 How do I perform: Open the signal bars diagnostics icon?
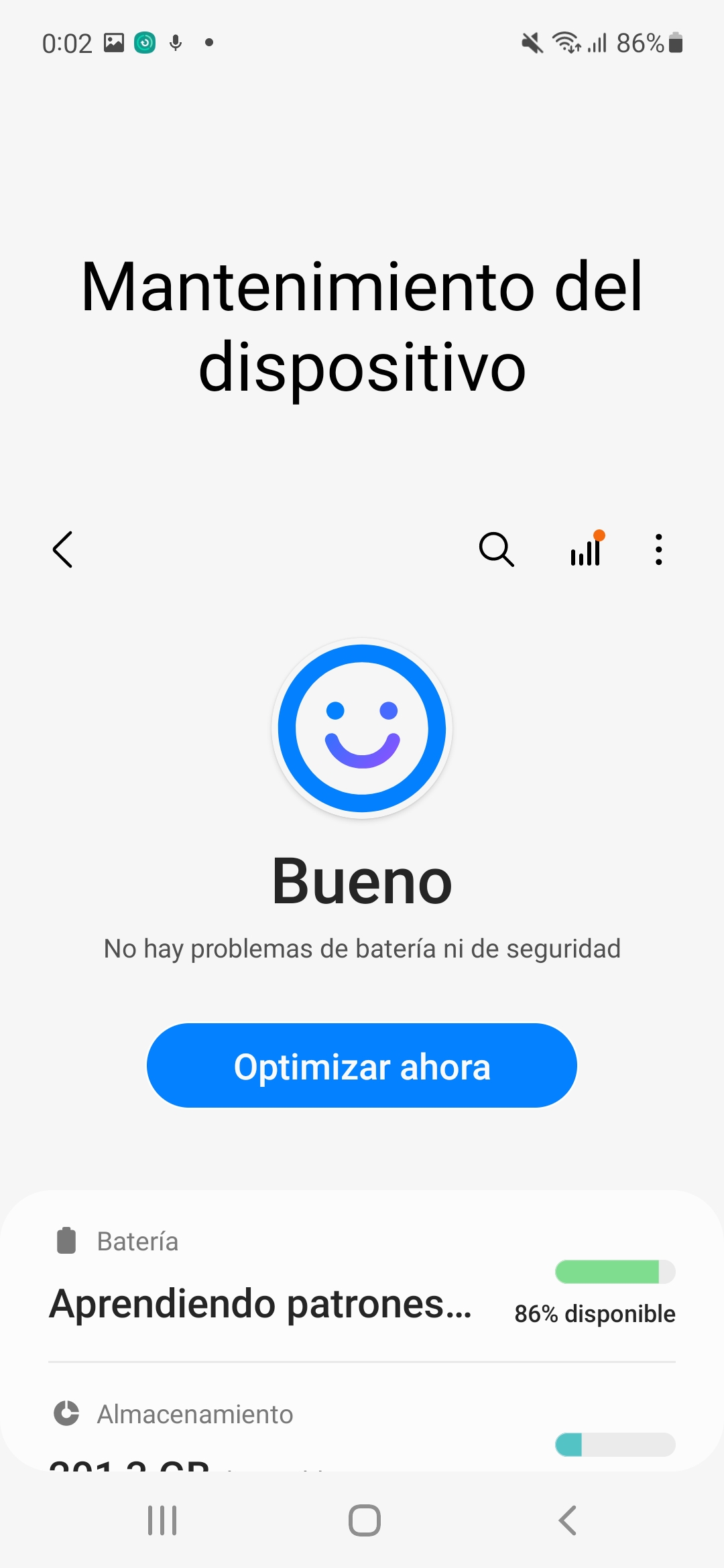pos(586,549)
